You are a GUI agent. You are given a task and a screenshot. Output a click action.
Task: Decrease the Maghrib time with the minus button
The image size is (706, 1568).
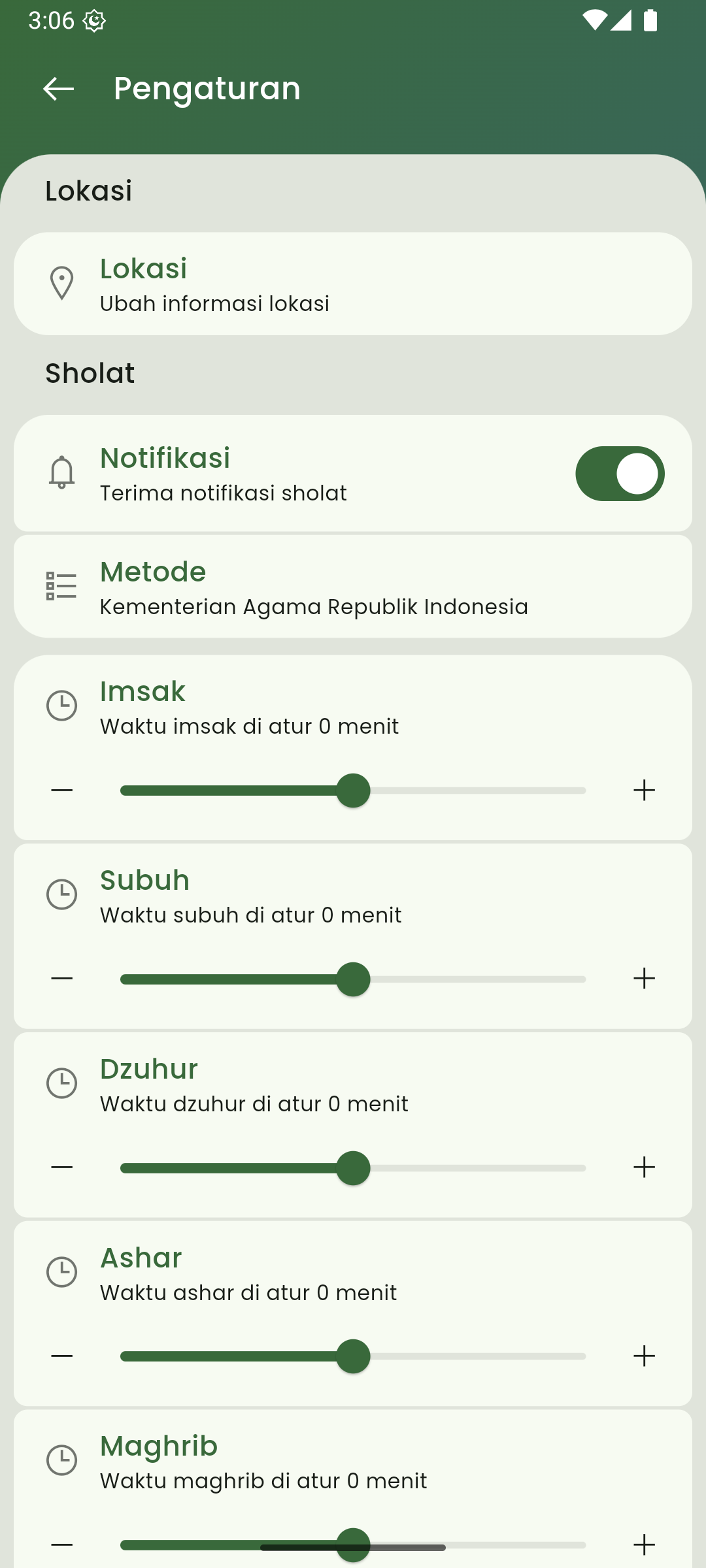click(x=62, y=1544)
